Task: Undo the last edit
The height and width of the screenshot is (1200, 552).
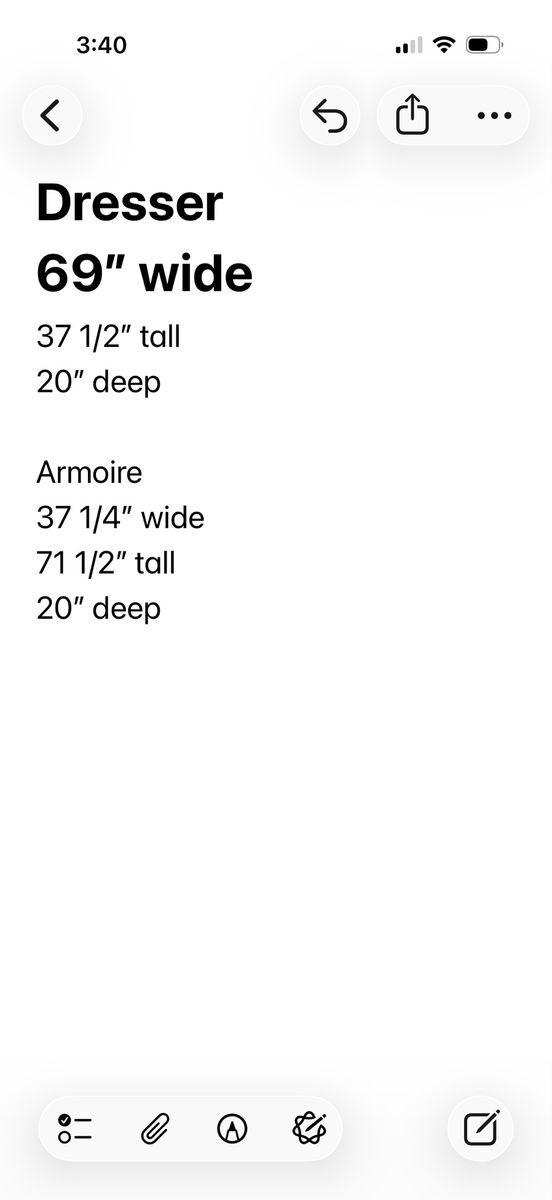Action: pos(330,116)
